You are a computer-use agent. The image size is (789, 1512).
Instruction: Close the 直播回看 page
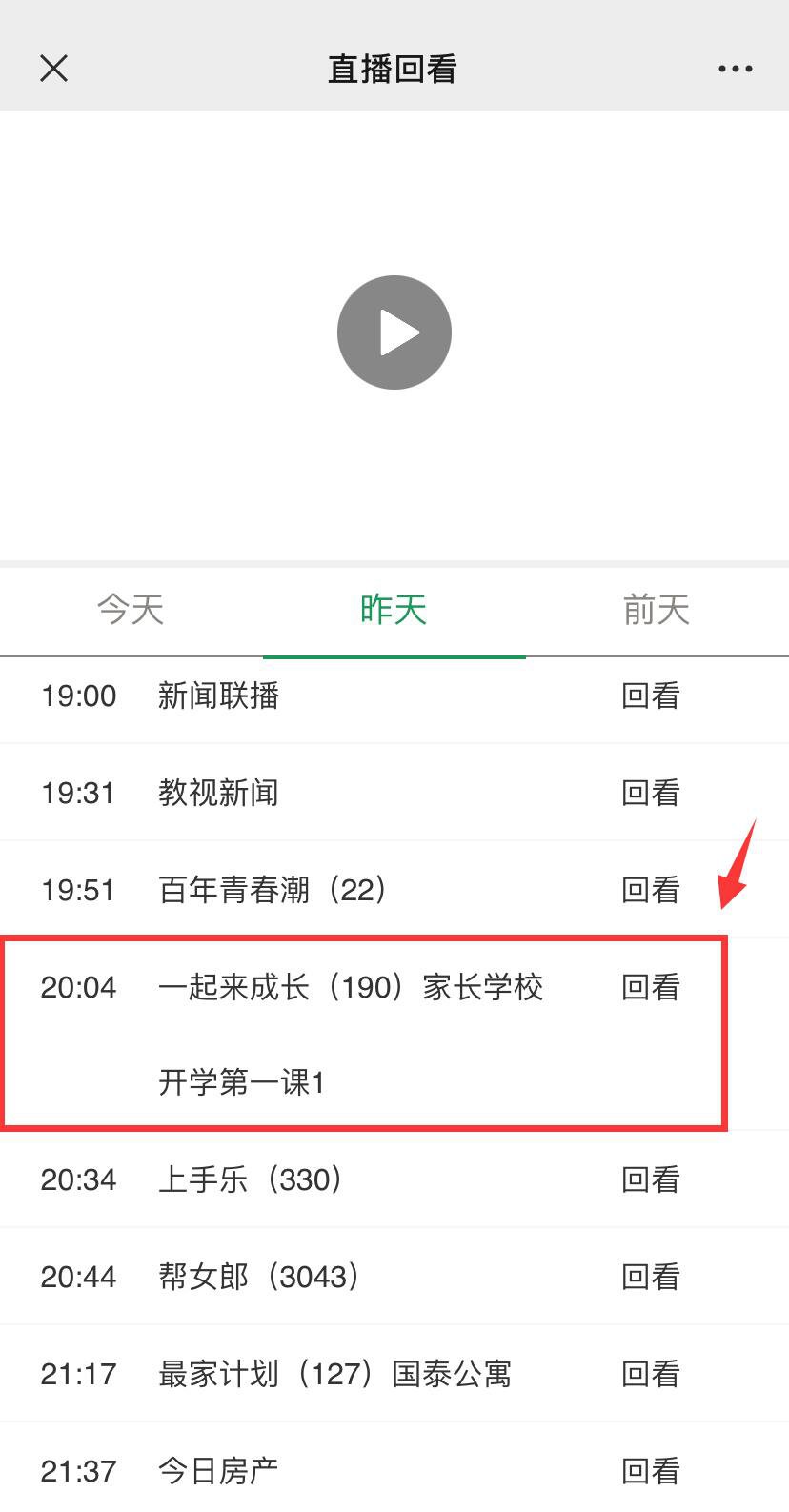pyautogui.click(x=54, y=69)
